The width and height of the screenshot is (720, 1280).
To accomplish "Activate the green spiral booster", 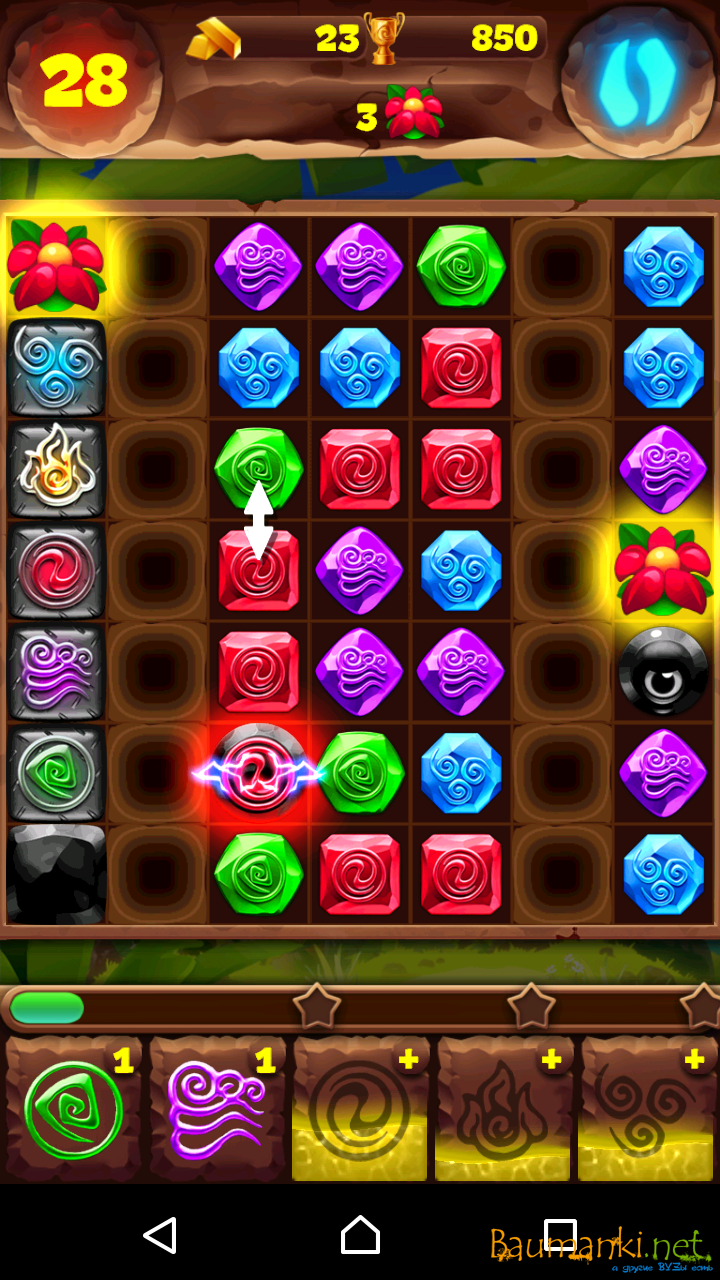I will (x=75, y=1110).
